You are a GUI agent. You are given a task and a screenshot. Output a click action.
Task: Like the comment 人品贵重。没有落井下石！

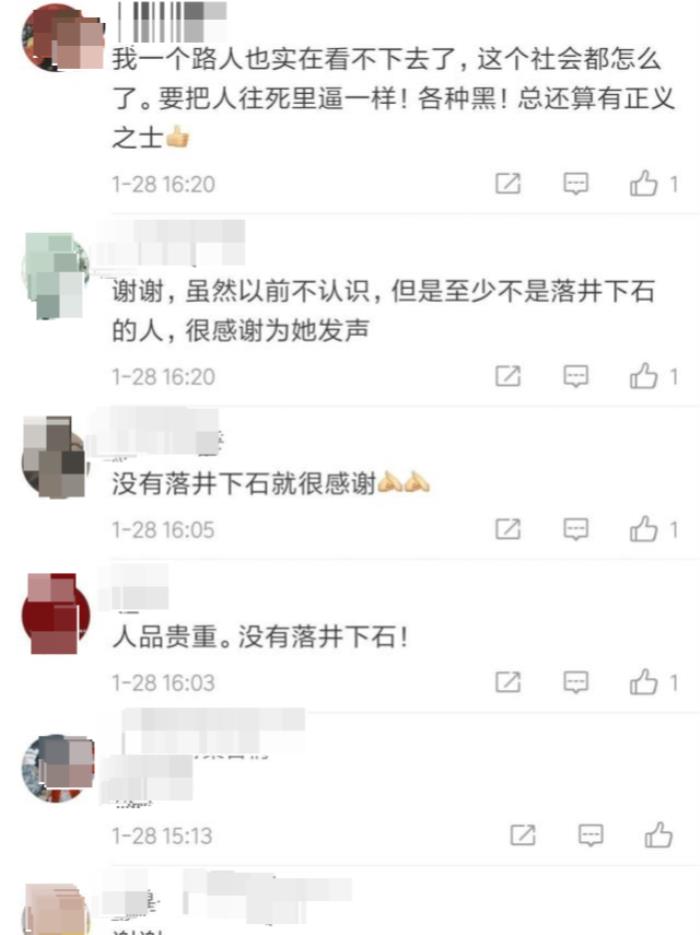644,682
